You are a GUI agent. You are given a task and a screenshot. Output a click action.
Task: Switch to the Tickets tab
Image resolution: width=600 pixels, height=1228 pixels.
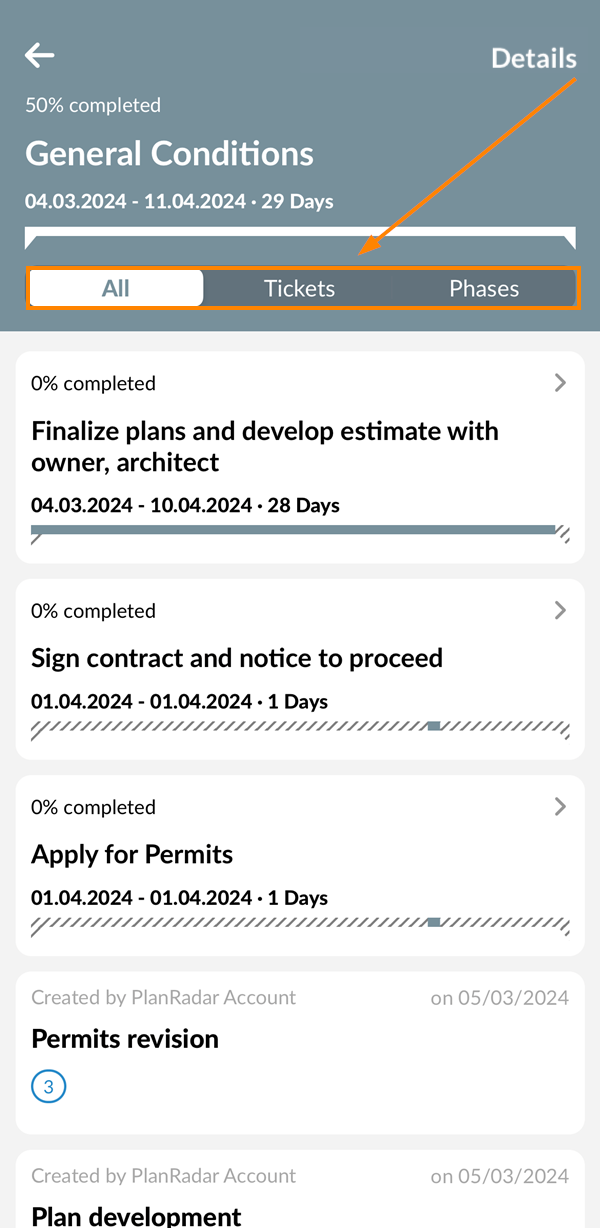[x=299, y=289]
